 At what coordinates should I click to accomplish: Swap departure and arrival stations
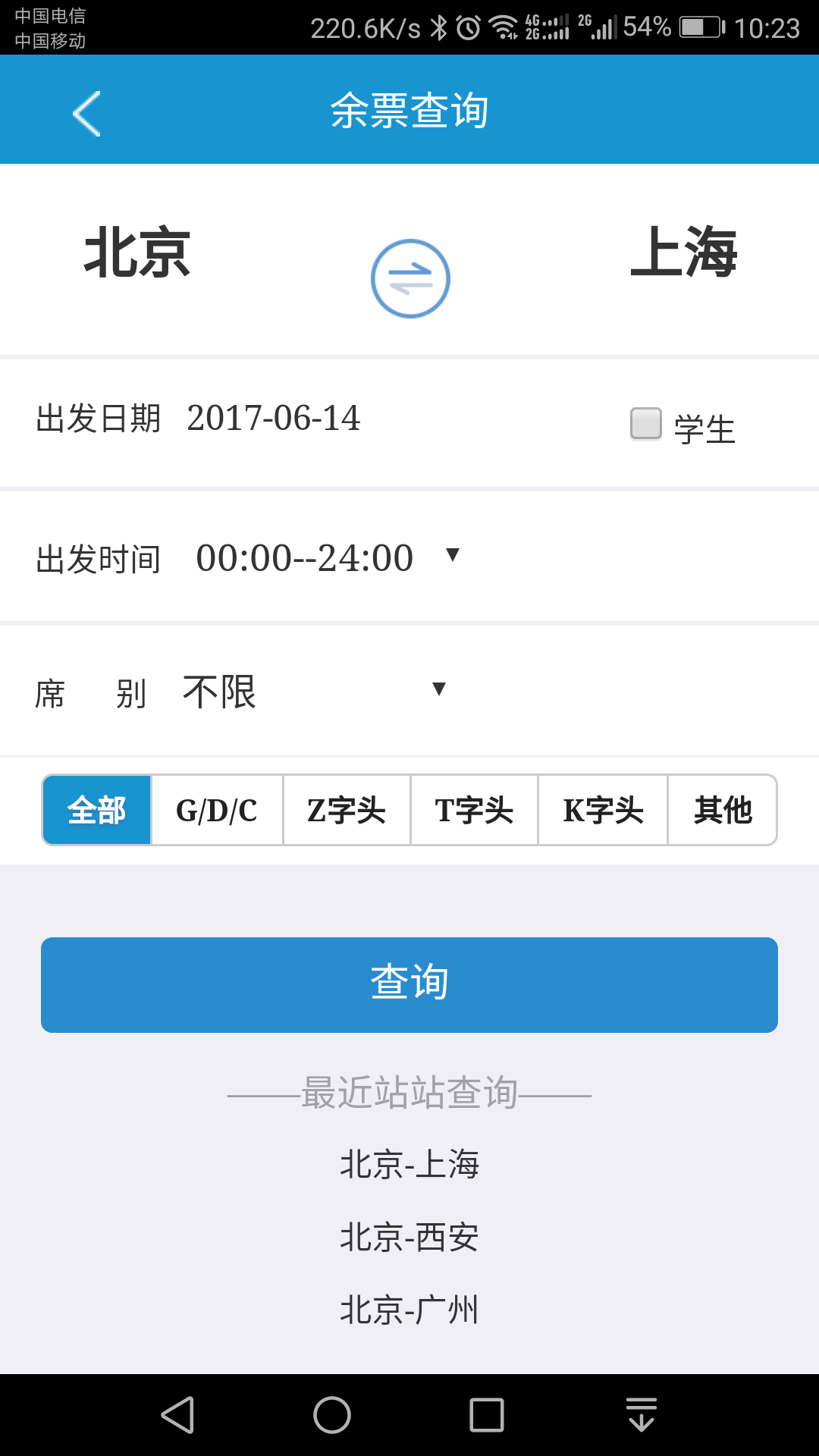pyautogui.click(x=410, y=278)
